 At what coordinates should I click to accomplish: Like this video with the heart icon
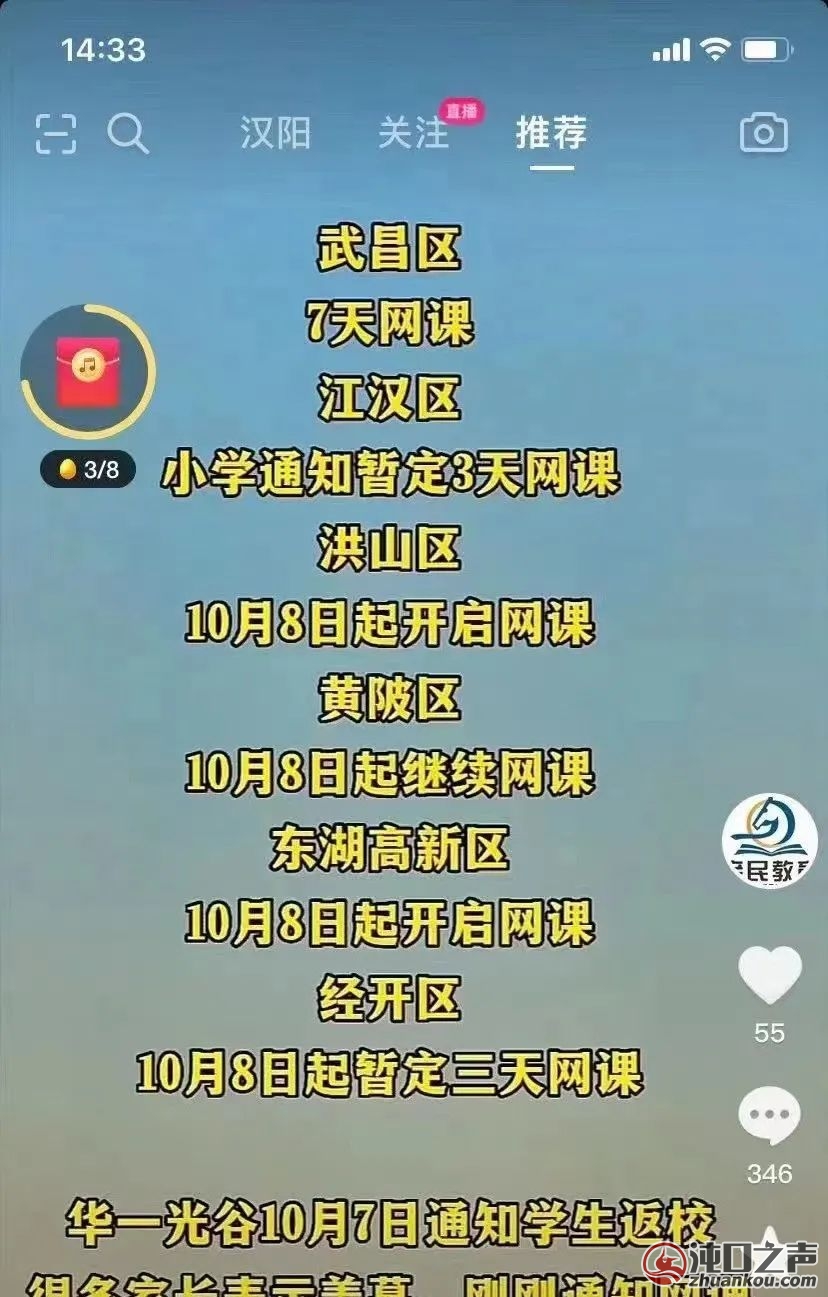click(x=770, y=975)
